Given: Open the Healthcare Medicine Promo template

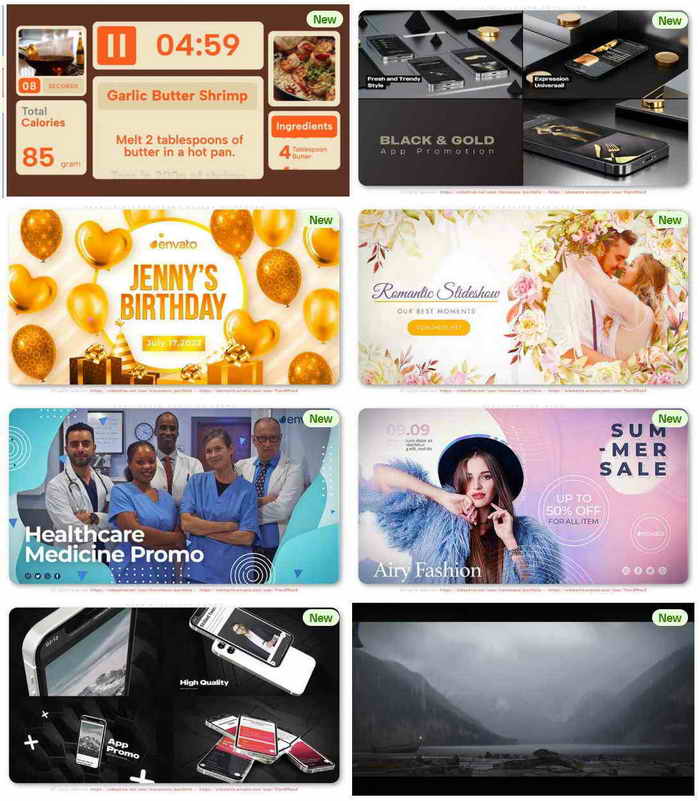Looking at the screenshot, I should coord(175,496).
